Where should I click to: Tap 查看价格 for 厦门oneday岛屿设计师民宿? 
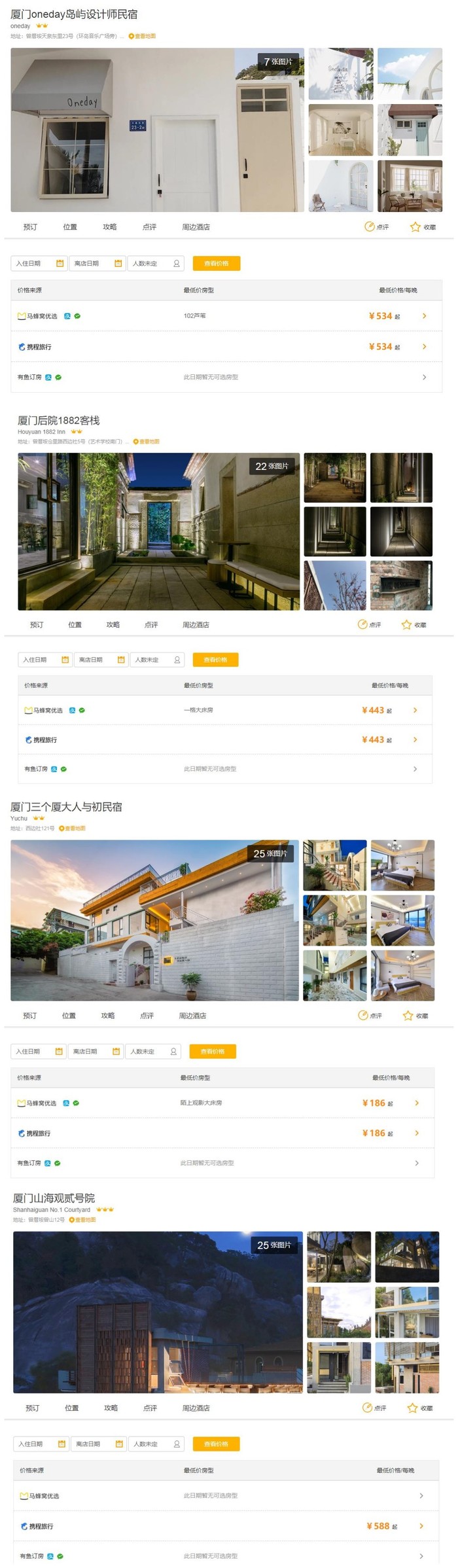[x=217, y=263]
